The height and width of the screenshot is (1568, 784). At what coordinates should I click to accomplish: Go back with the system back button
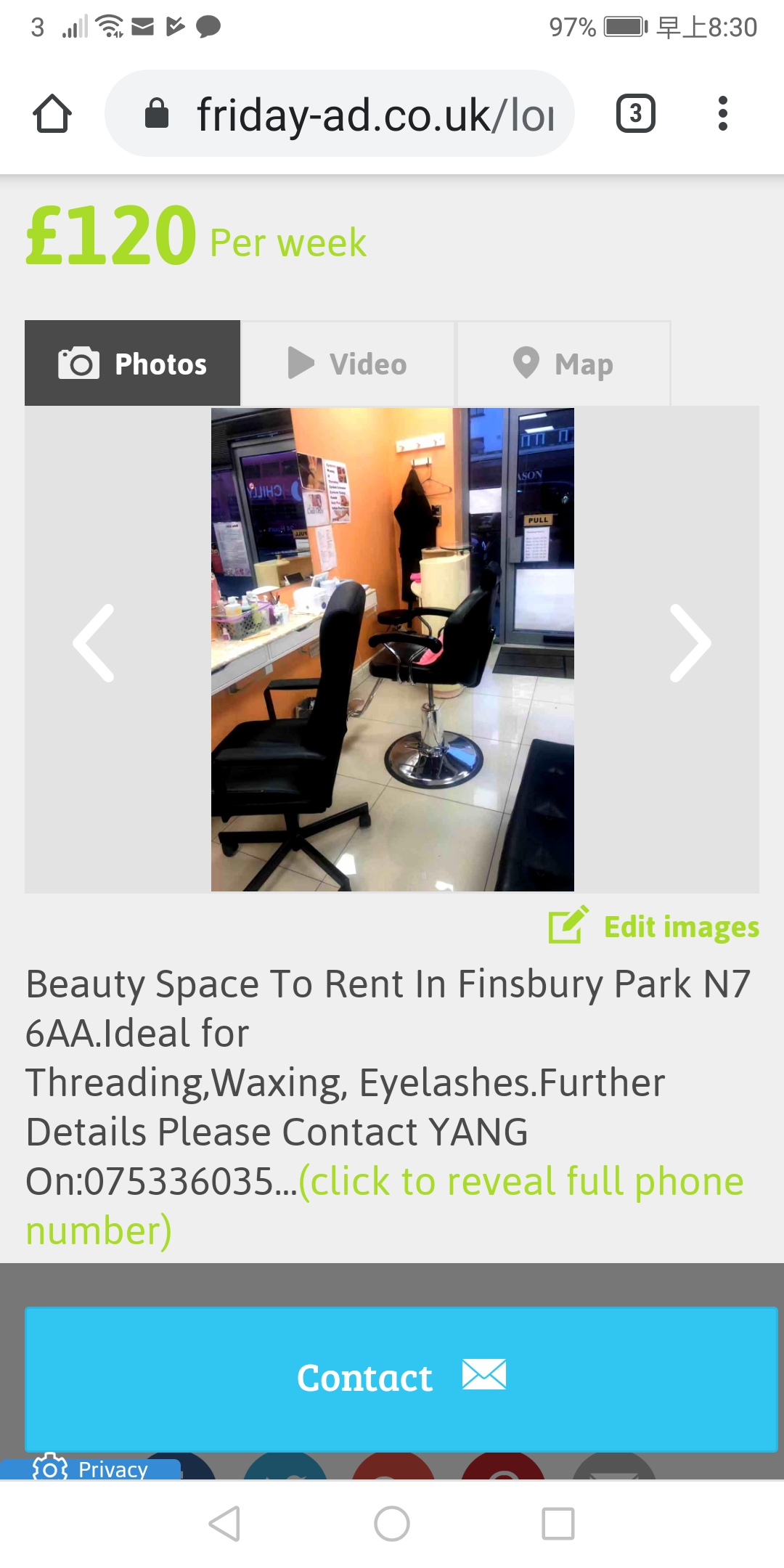224,1523
